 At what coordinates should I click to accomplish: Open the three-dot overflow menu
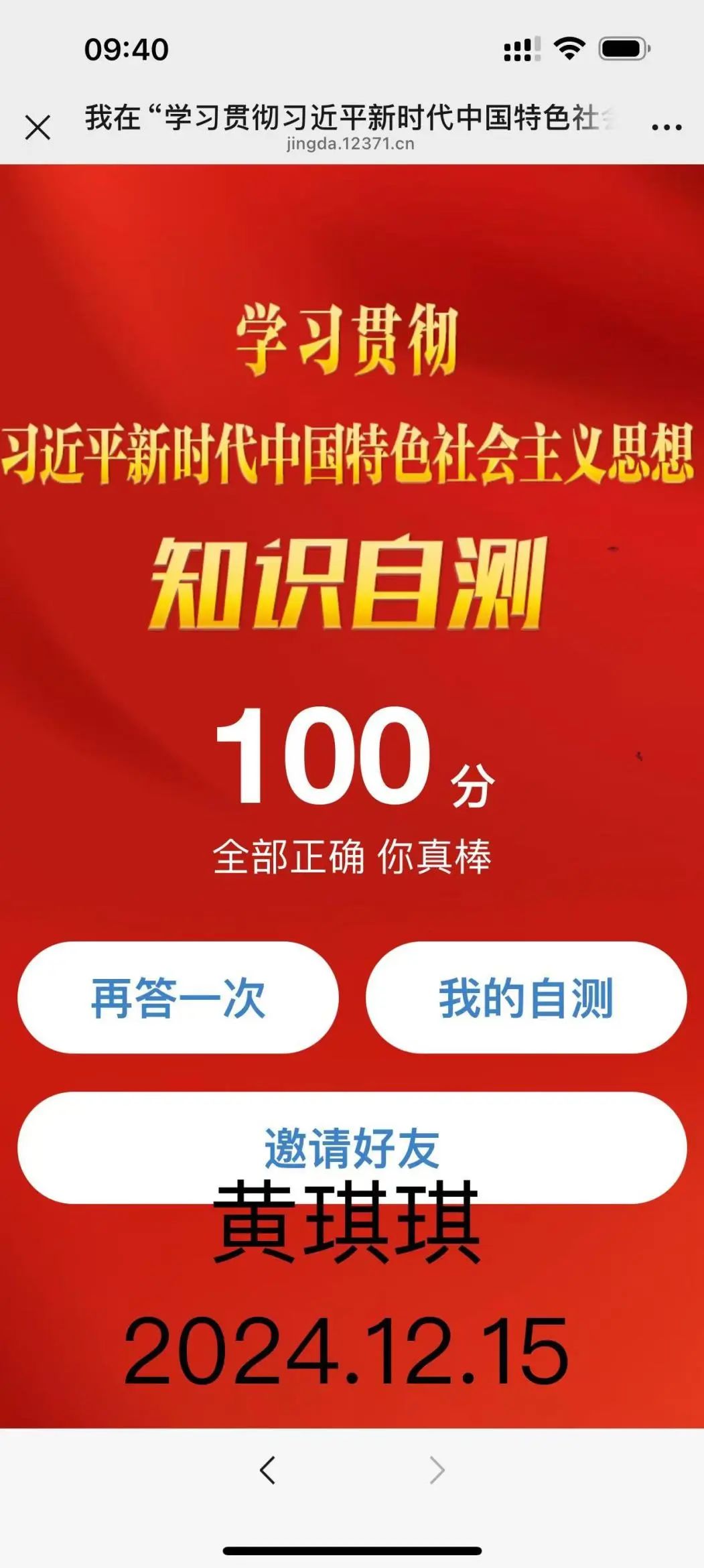(666, 126)
